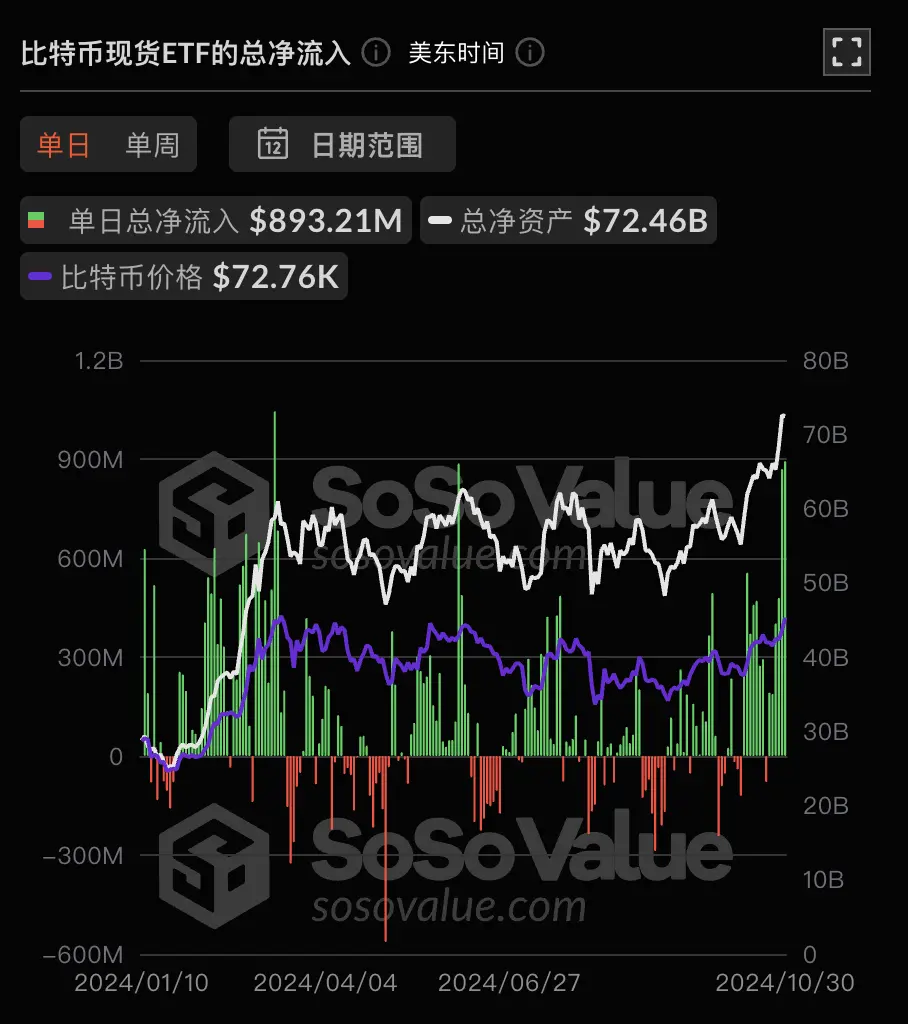The image size is (908, 1024).
Task: Open the 日期范围 date picker
Action: tap(342, 145)
